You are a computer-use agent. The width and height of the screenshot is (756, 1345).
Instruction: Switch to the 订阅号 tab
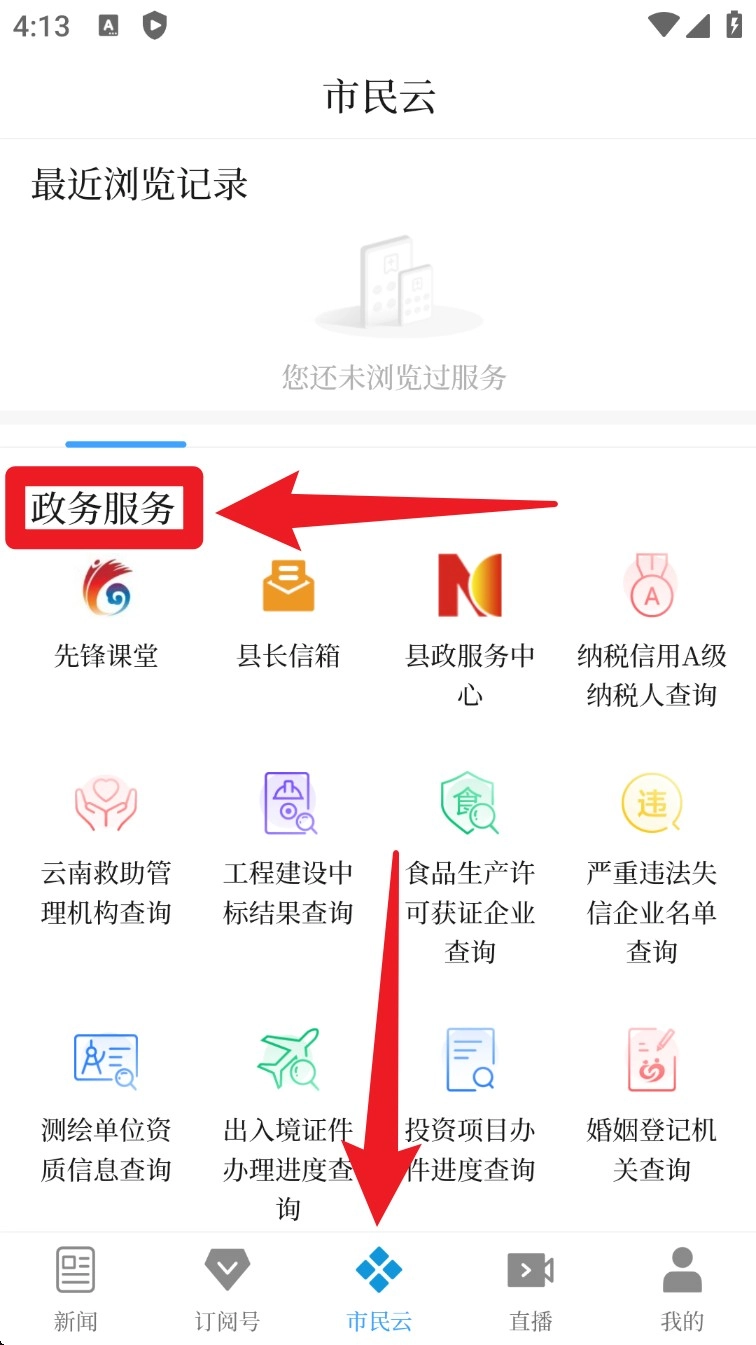point(227,1289)
